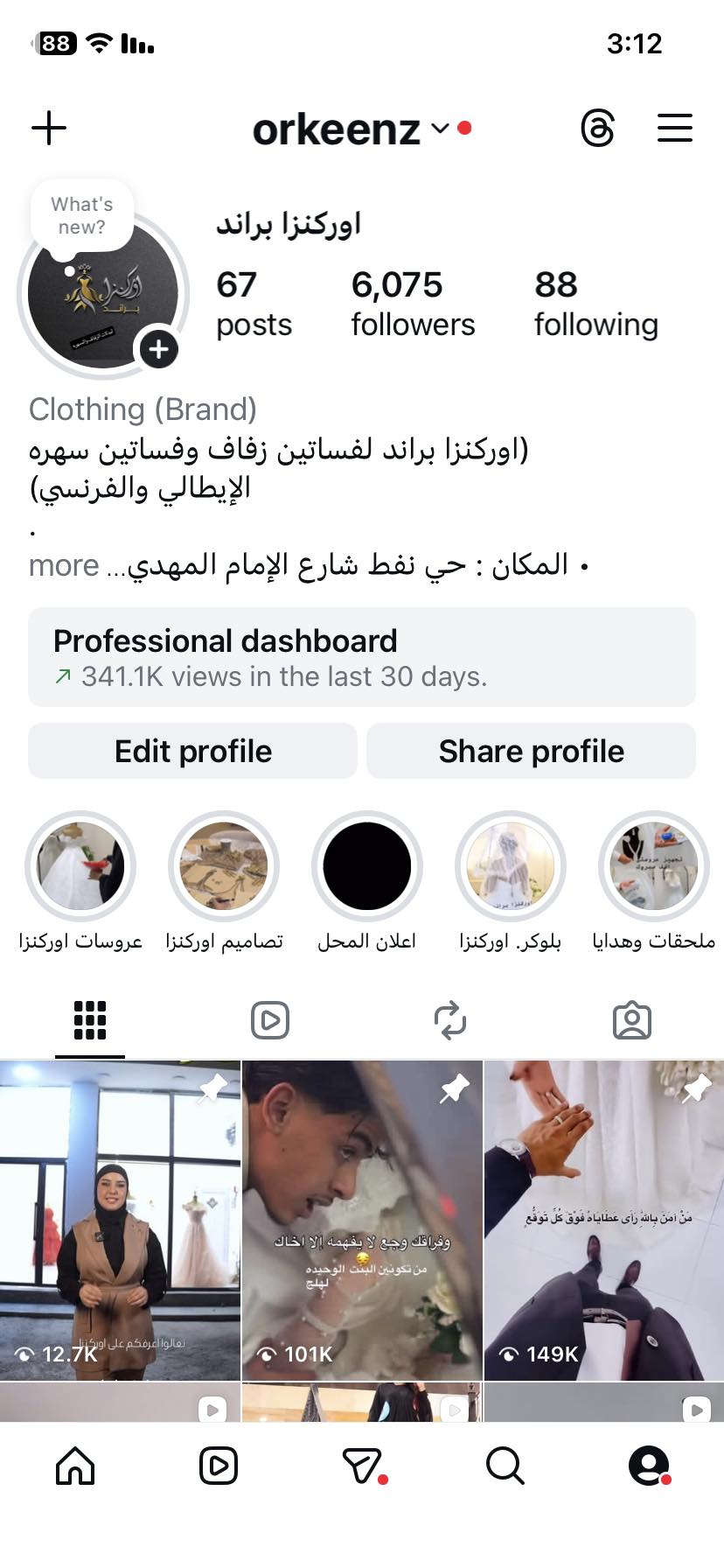724x1568 pixels.
Task: Open the Professional dashboard
Action: 362,656
